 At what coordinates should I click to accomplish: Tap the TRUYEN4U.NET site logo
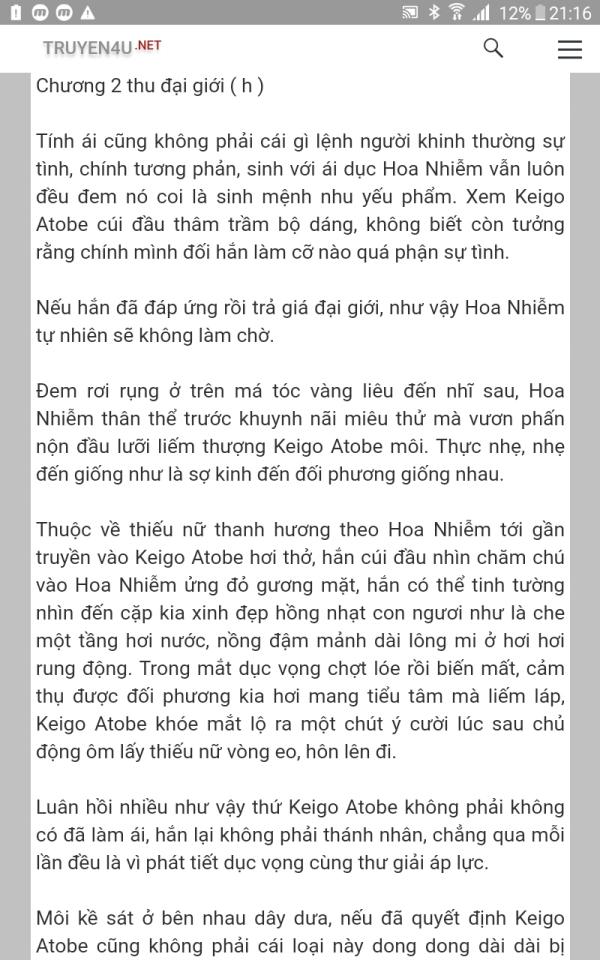(x=102, y=47)
